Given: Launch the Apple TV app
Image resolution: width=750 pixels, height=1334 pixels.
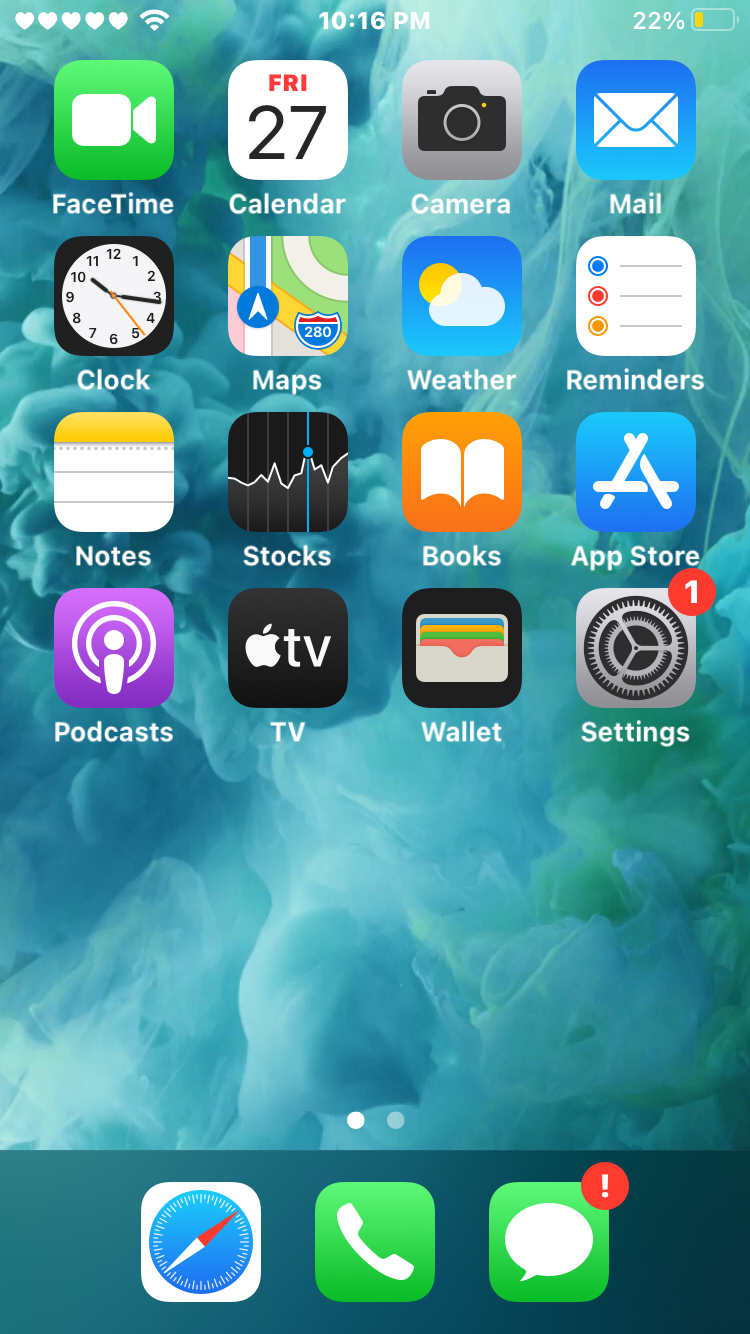Looking at the screenshot, I should coord(287,648).
